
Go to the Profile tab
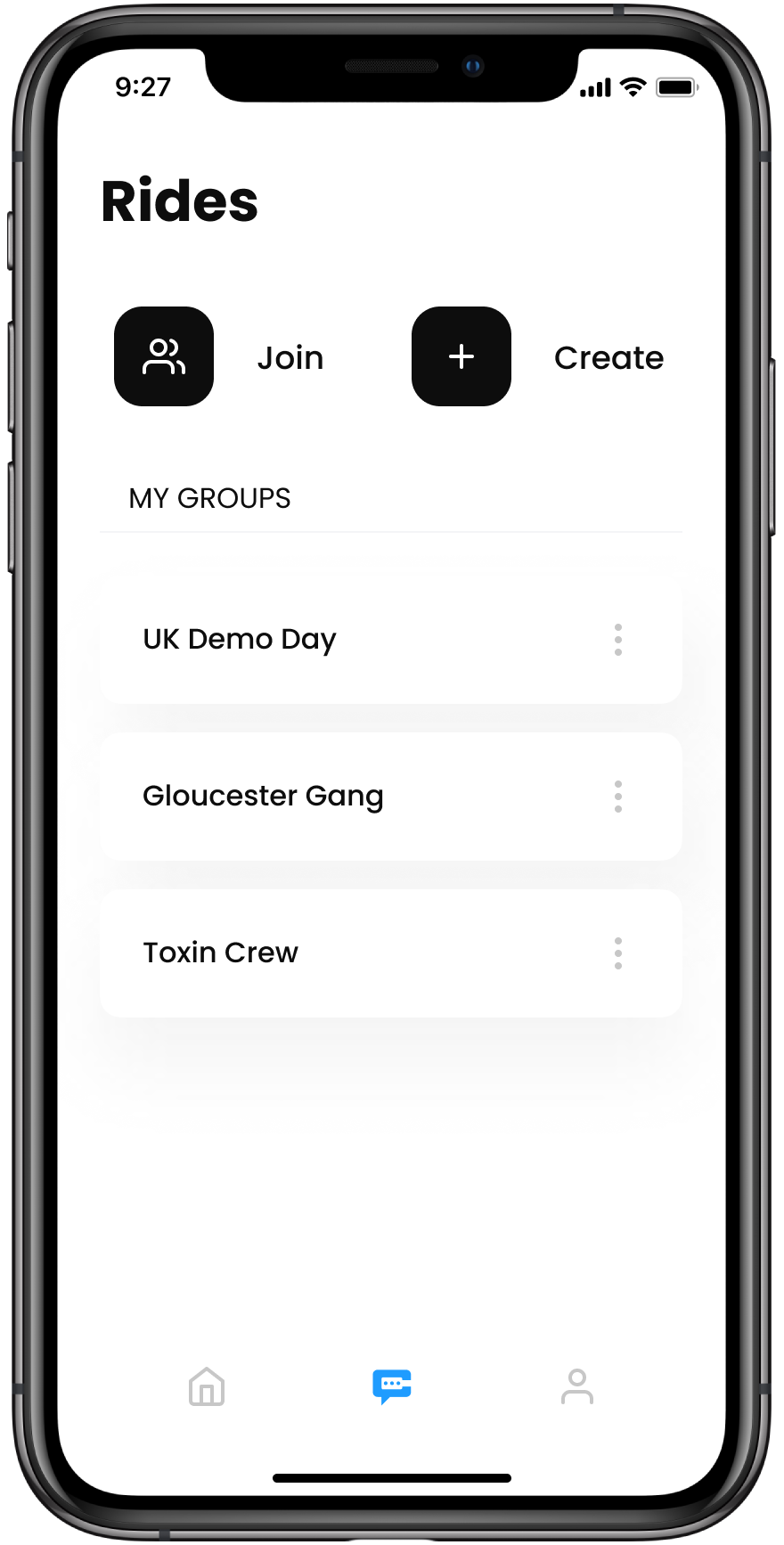(577, 1386)
